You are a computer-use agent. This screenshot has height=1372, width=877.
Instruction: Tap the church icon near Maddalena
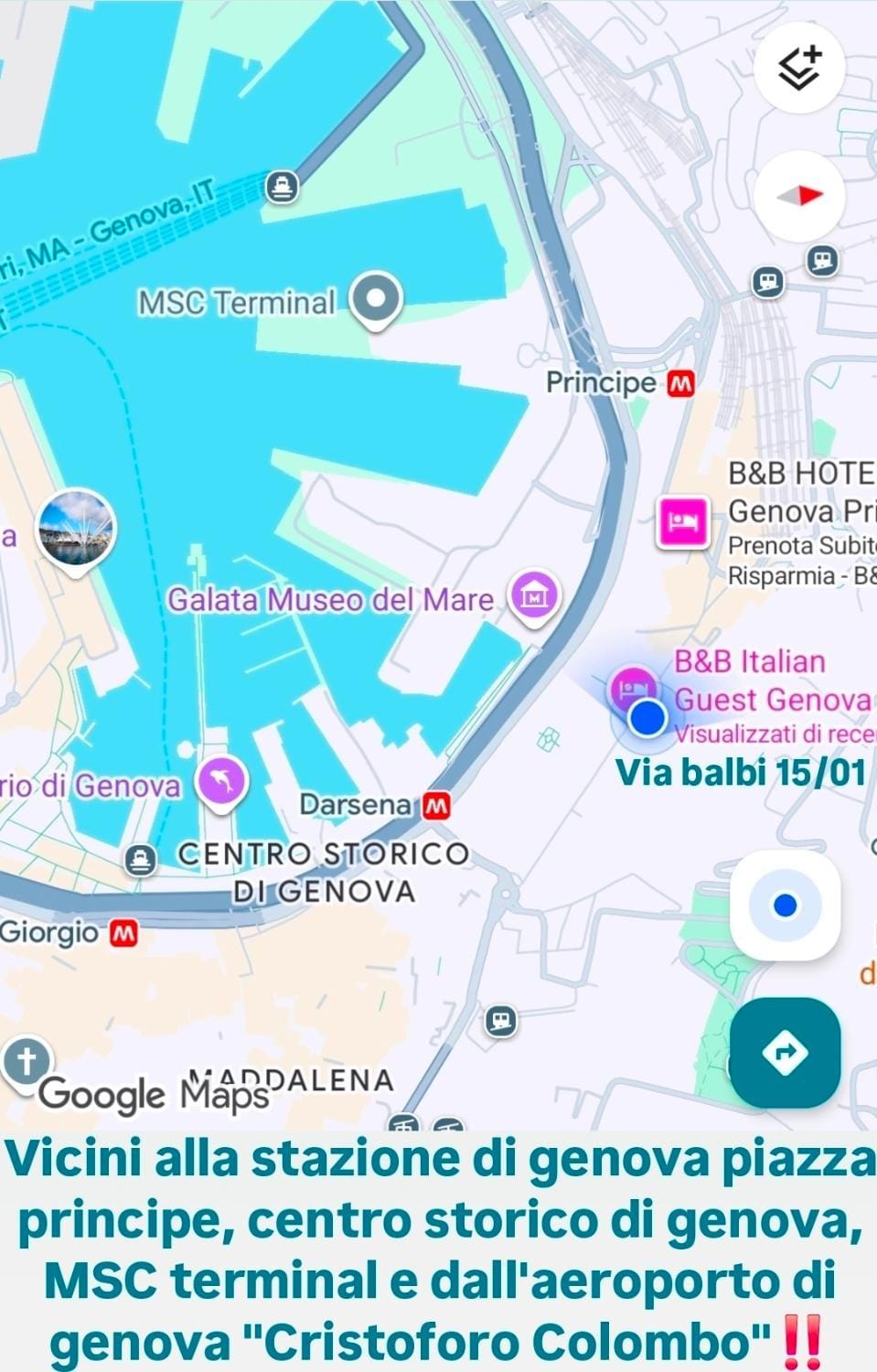(x=27, y=1059)
